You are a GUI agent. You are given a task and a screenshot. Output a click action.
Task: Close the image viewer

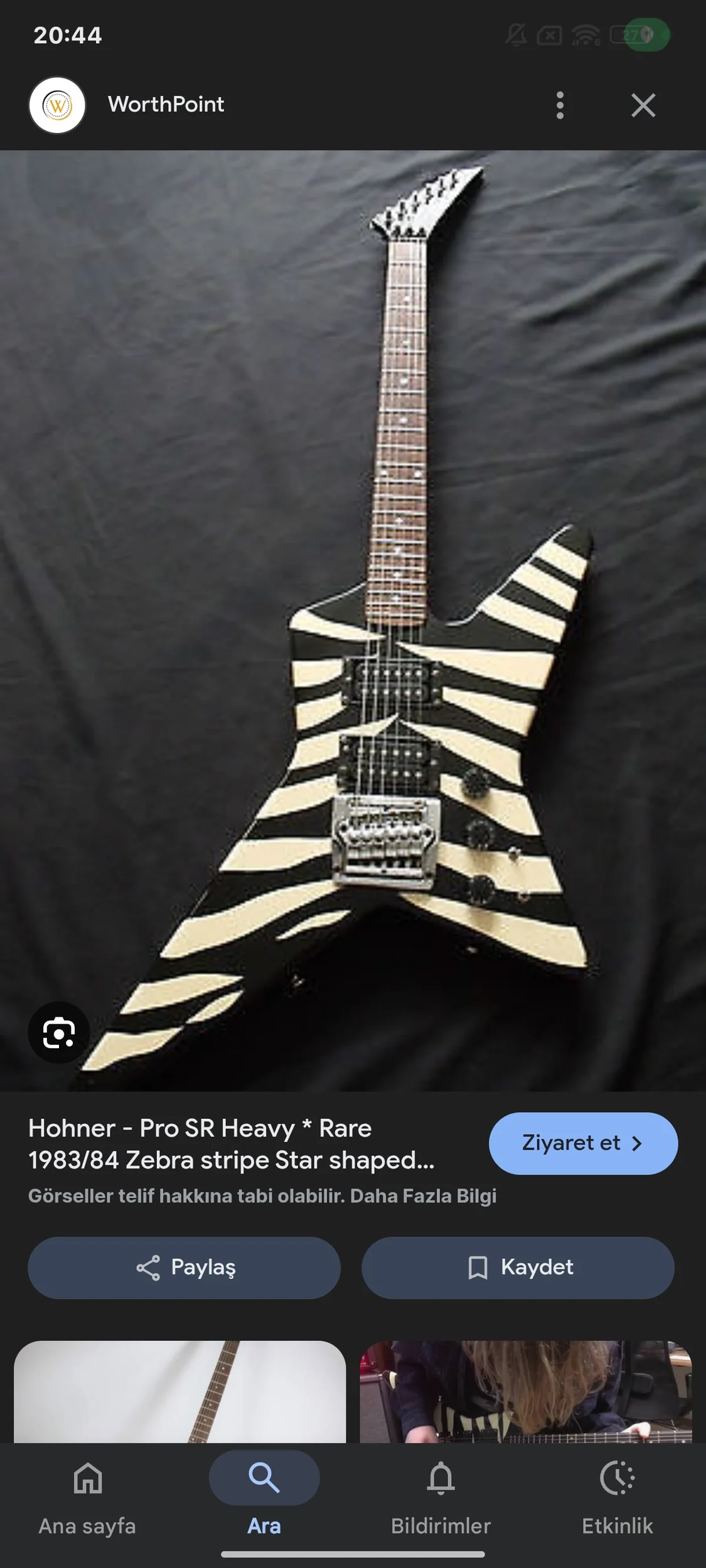(643, 105)
